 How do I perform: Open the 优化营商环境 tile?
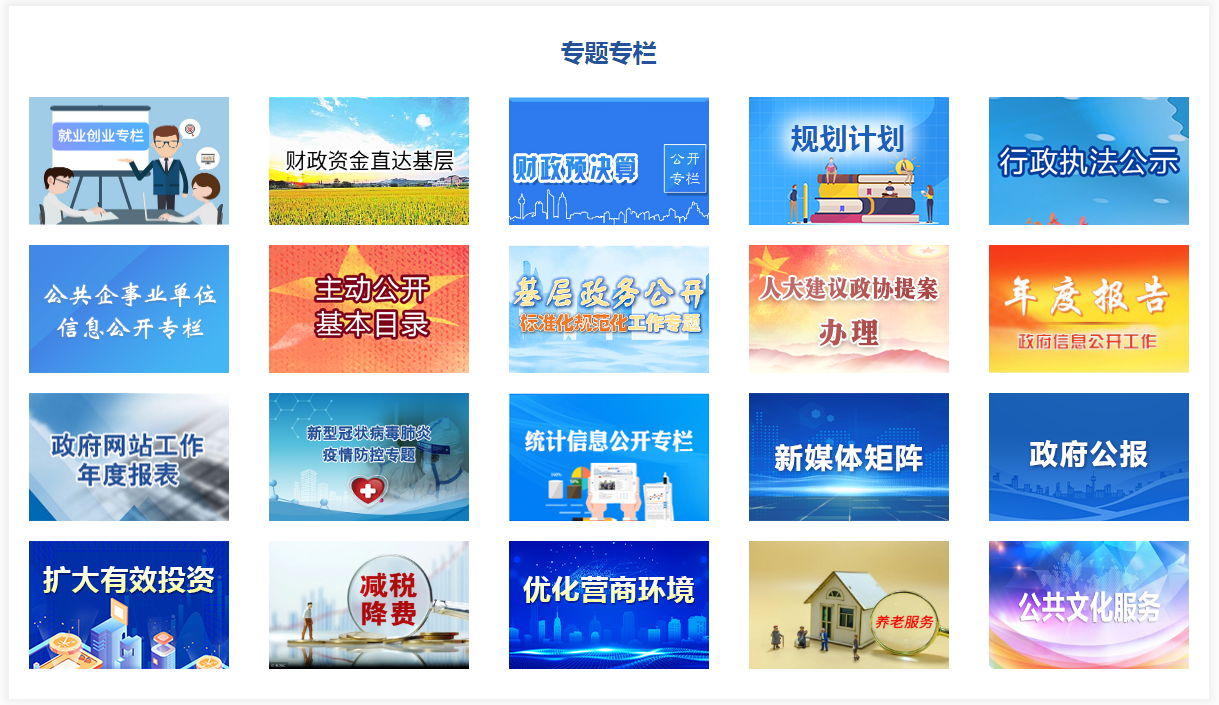tap(609, 605)
